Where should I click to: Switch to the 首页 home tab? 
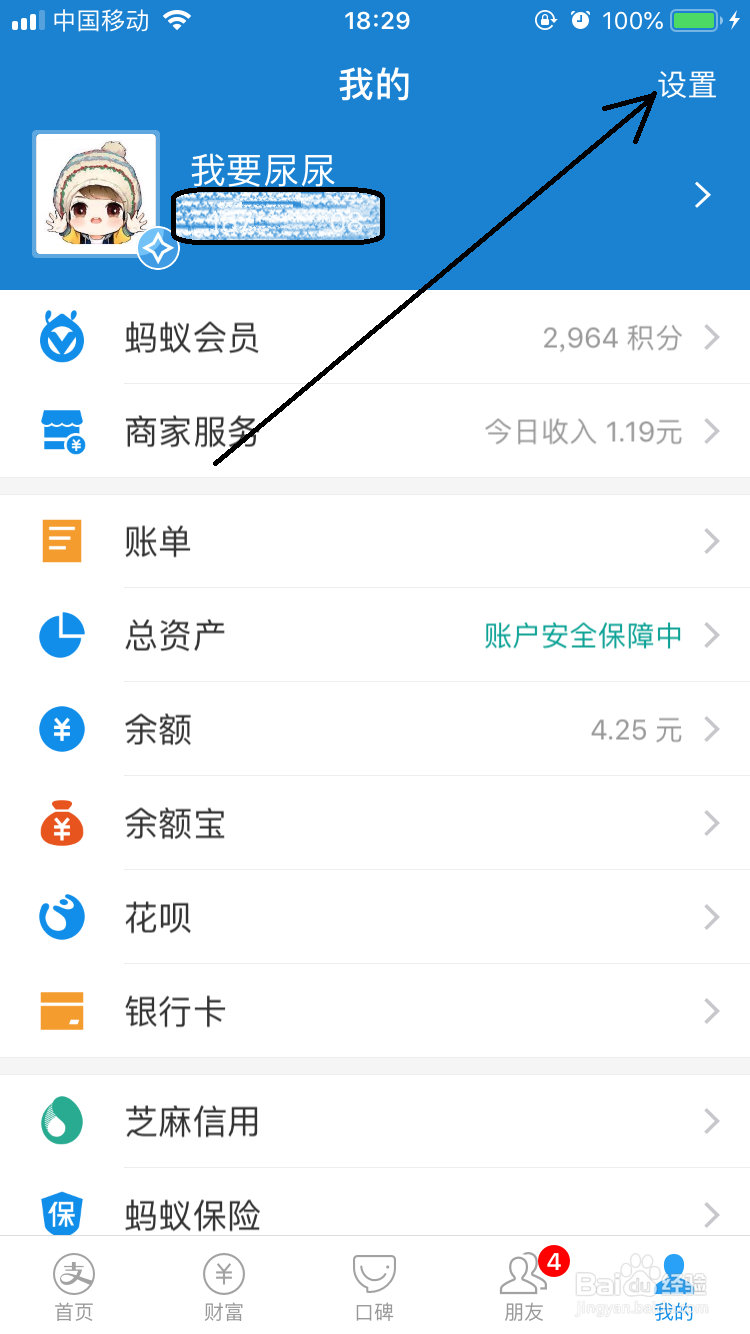tap(73, 1286)
